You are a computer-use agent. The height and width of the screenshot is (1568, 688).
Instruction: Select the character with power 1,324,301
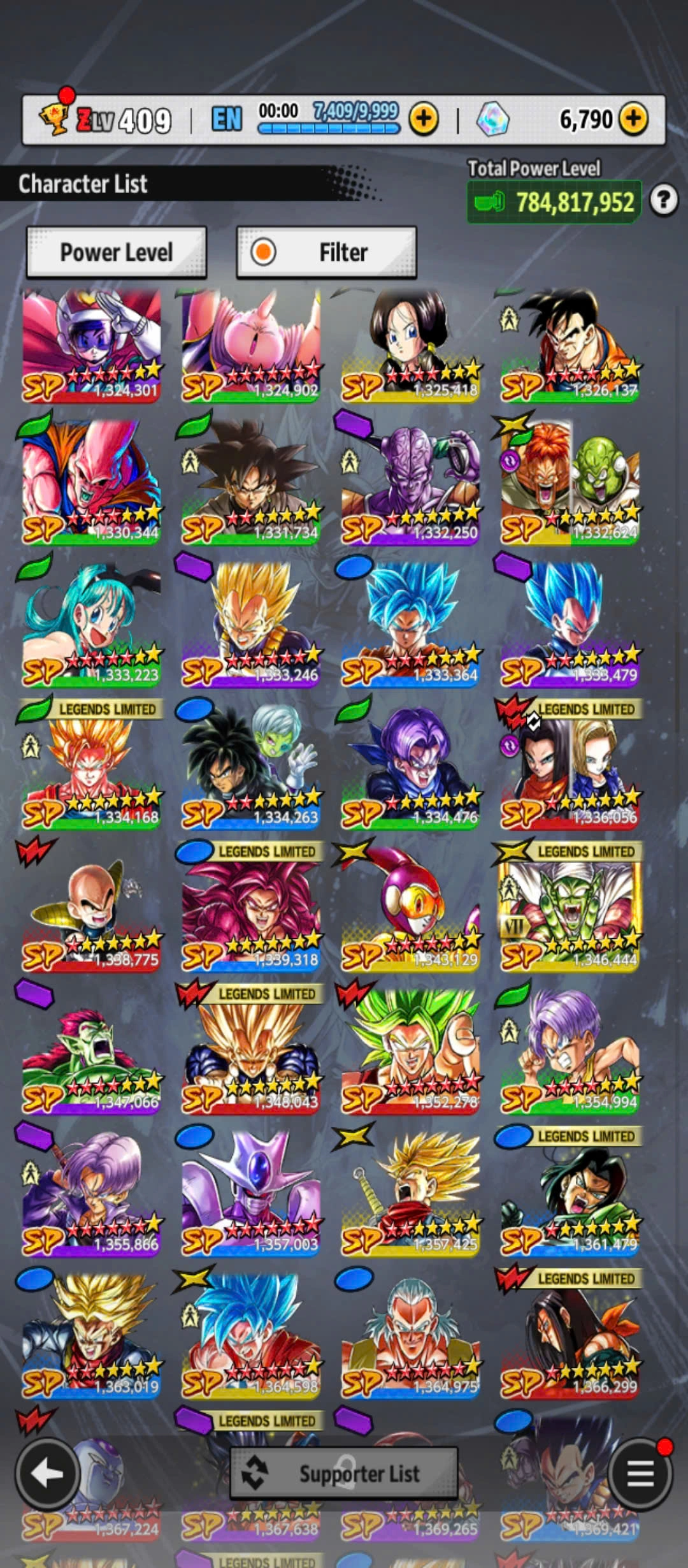pyautogui.click(x=92, y=345)
